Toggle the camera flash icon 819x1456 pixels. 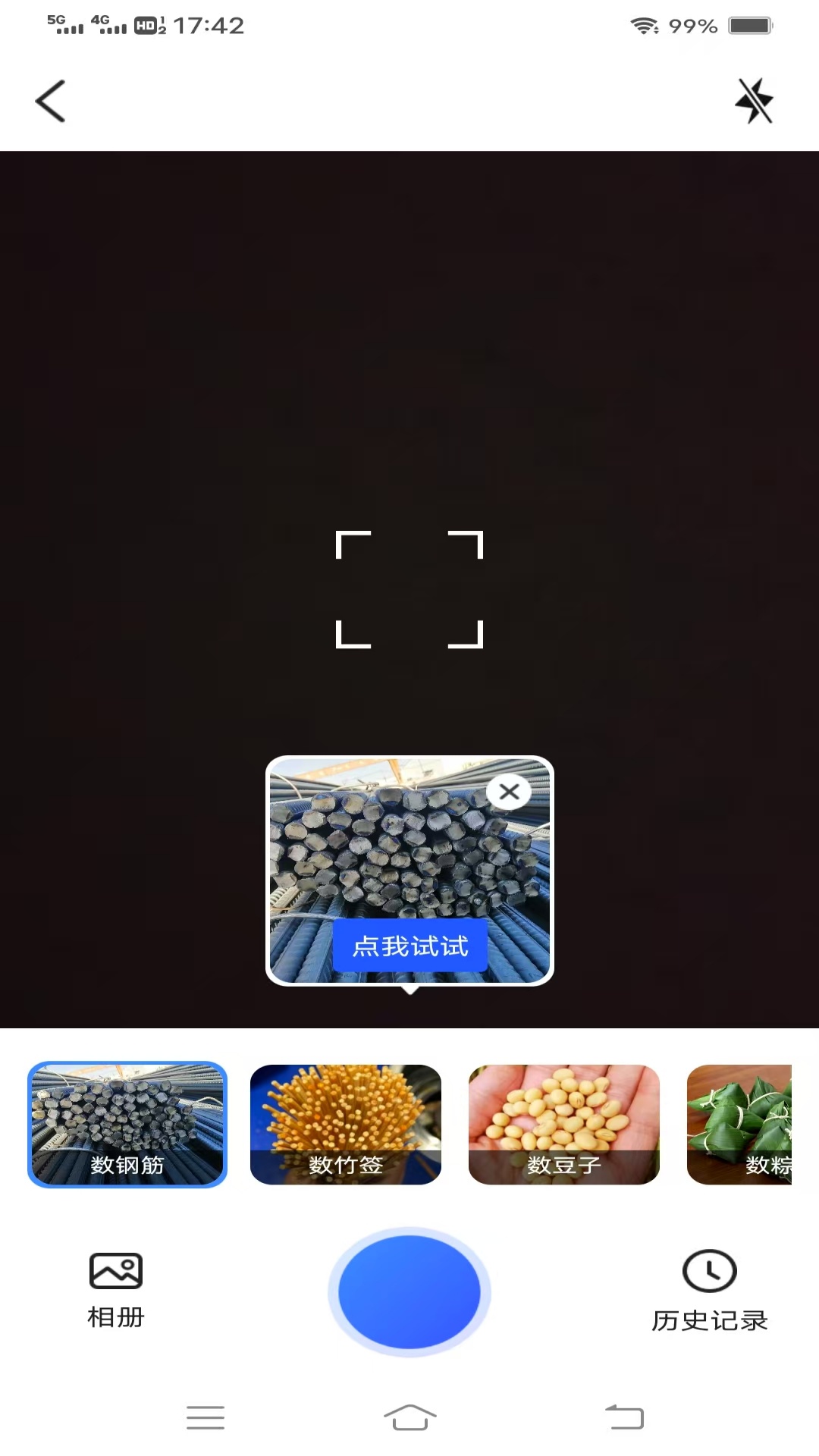[x=754, y=102]
